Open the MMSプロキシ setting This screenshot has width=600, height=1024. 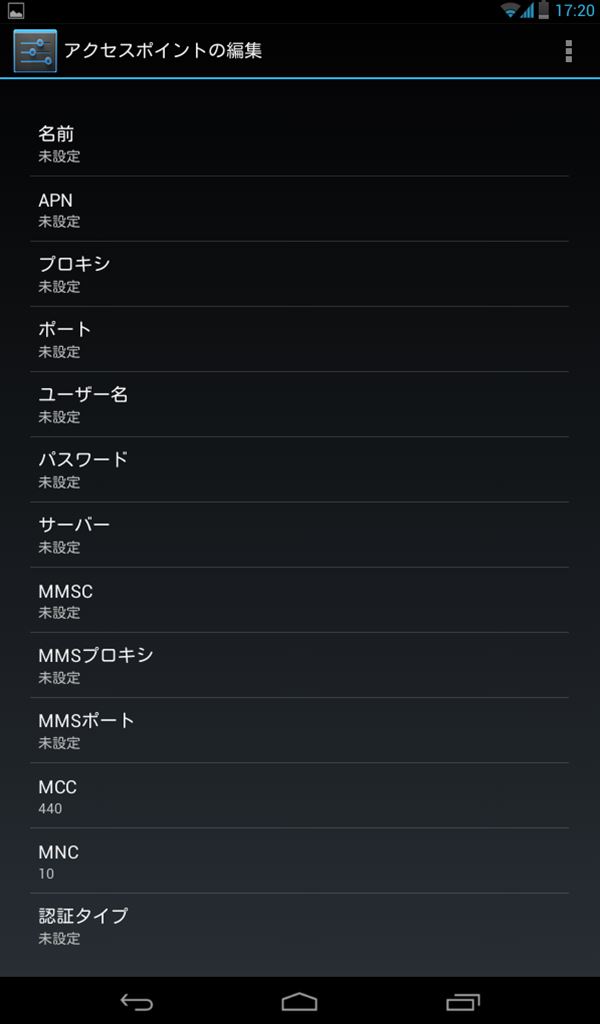[299, 665]
